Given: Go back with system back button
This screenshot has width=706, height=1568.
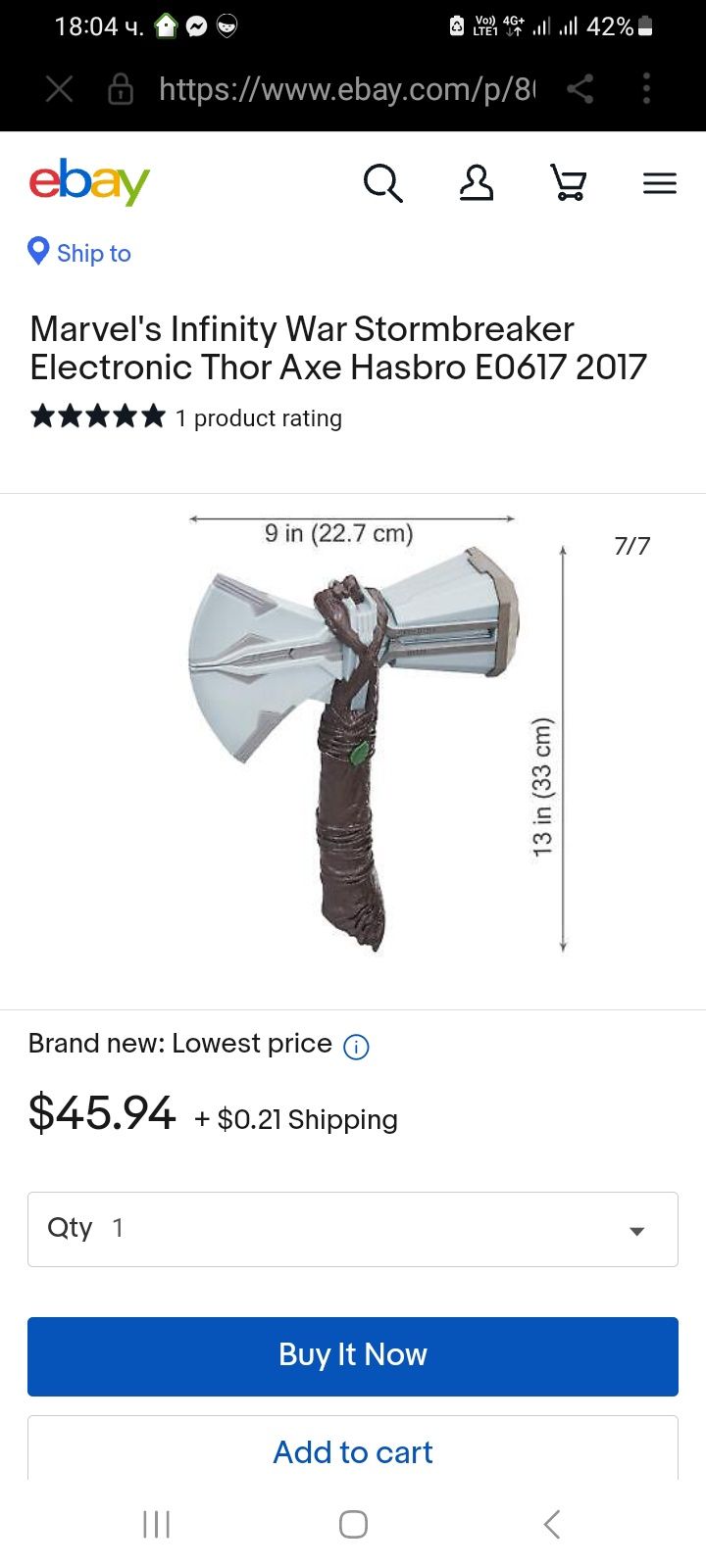Looking at the screenshot, I should [552, 1524].
